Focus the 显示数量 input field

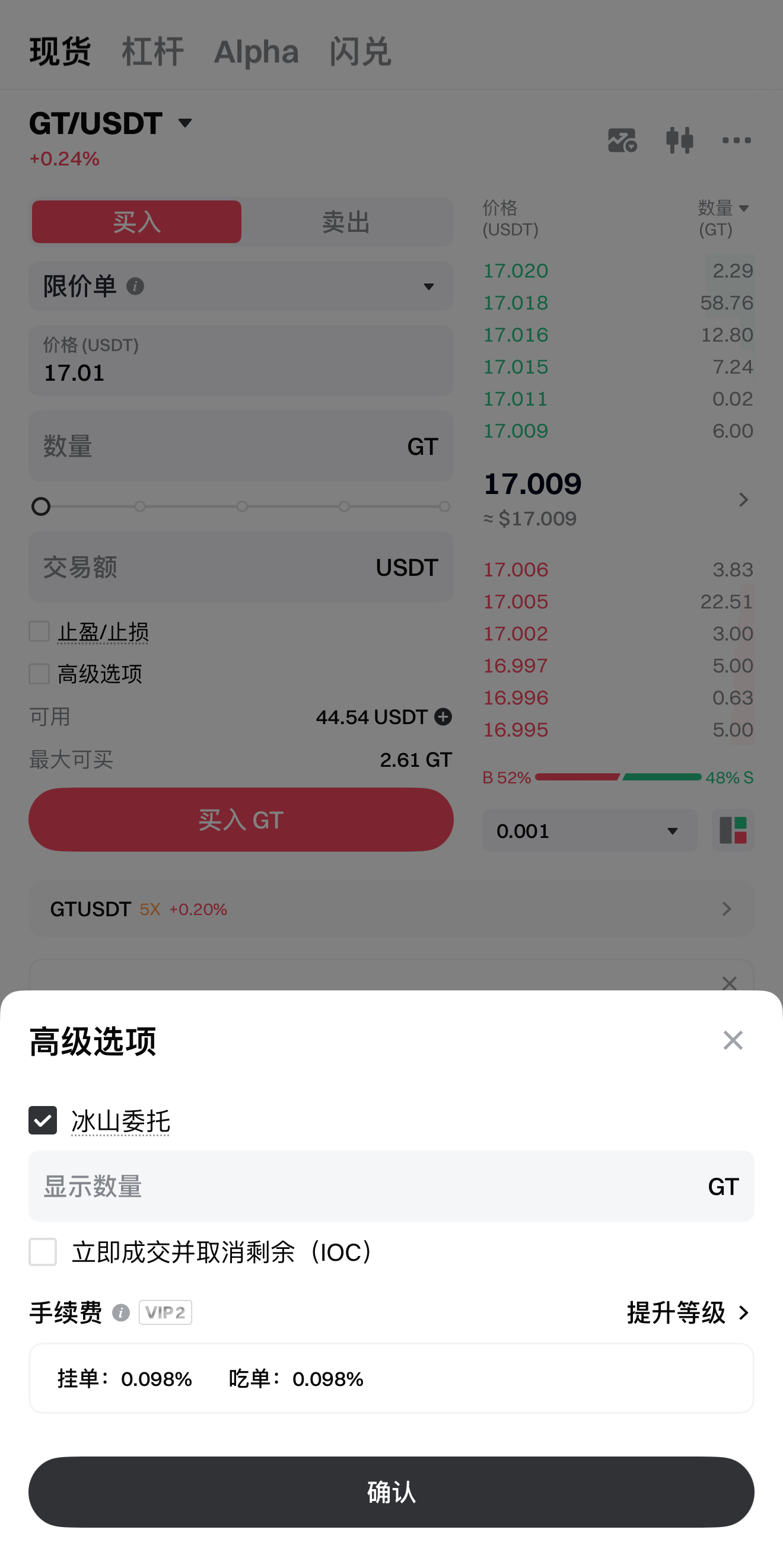coord(365,1185)
